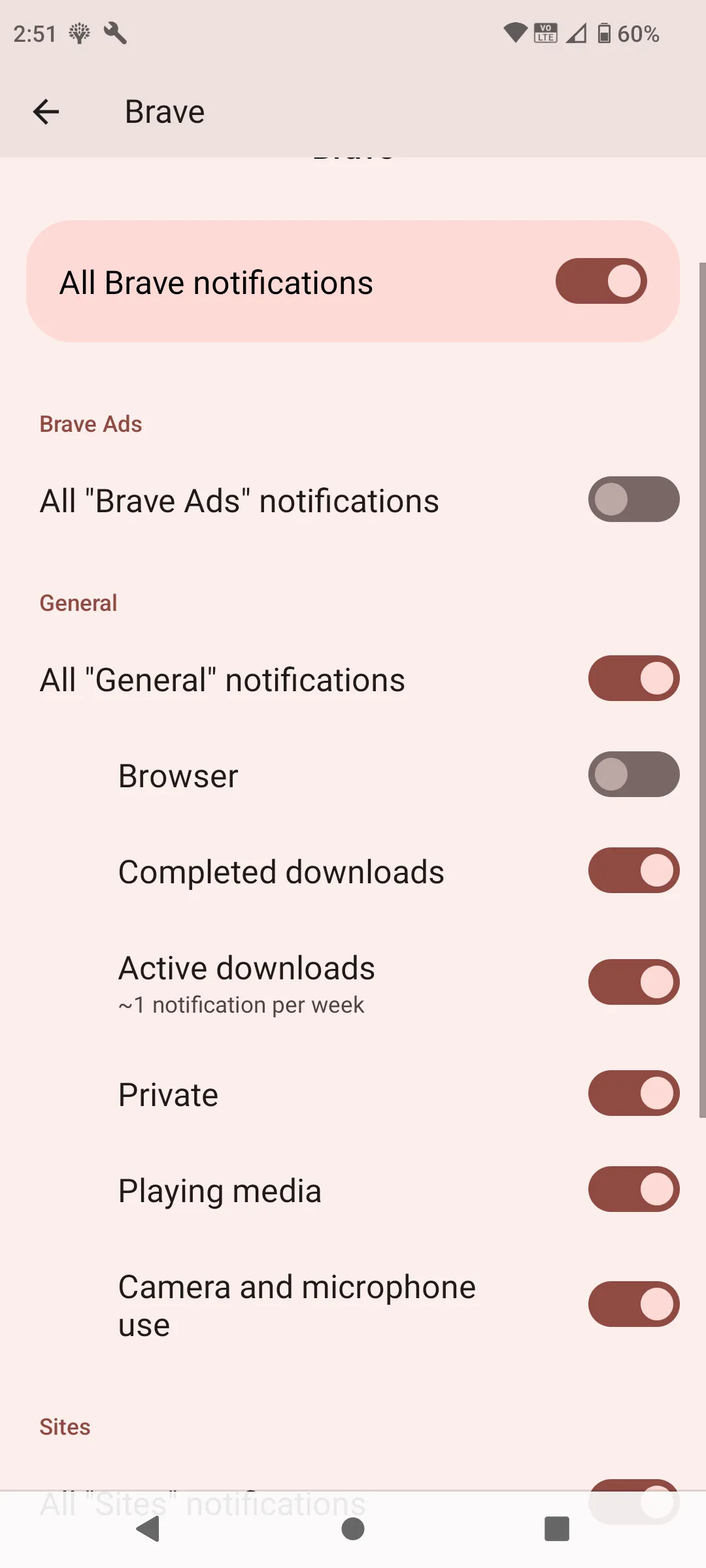Turn on the Browser notification switch
Viewport: 706px width, 1568px height.
pos(633,774)
